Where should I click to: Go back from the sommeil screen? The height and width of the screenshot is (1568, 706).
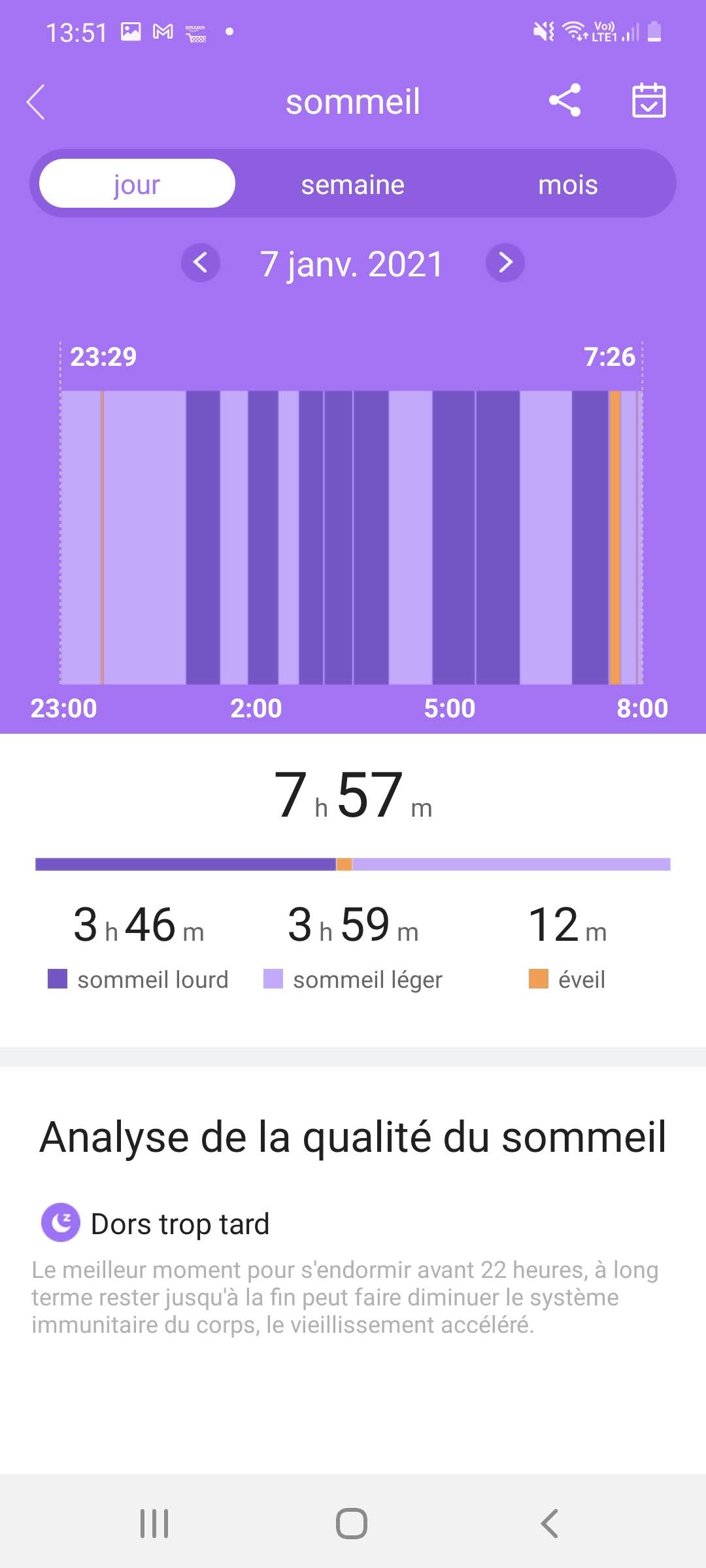coord(36,102)
